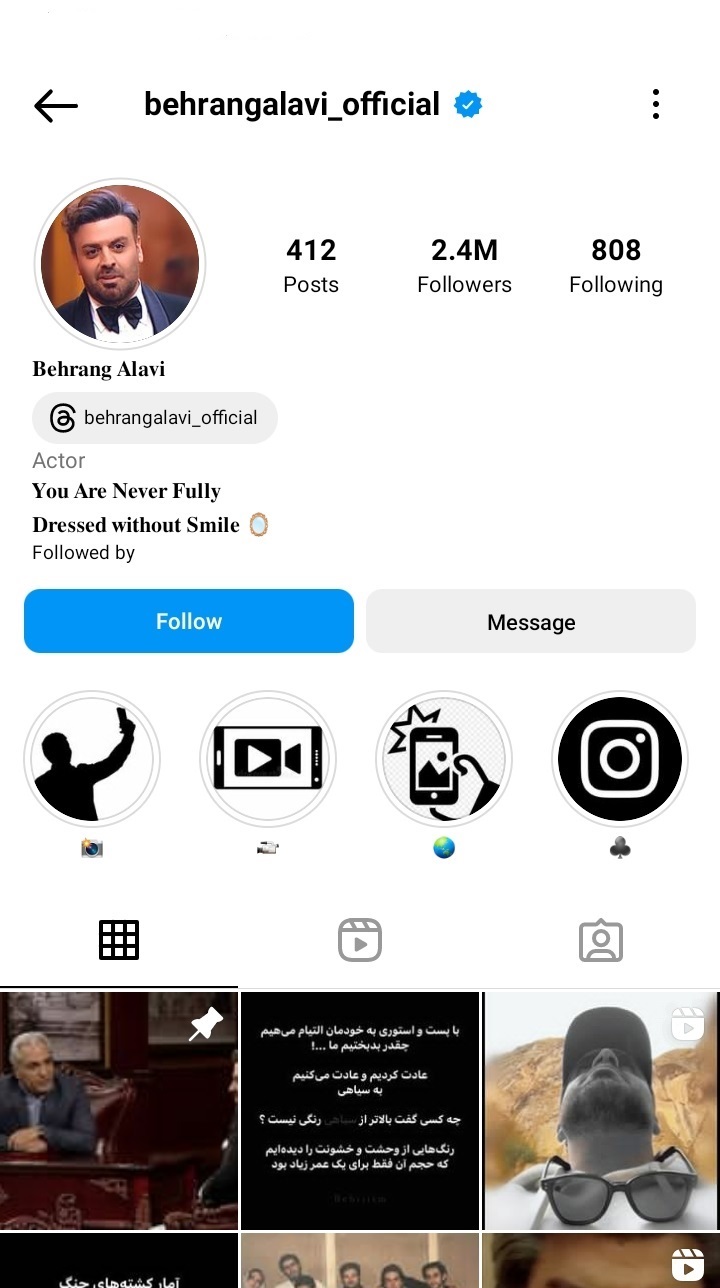Switch to the Reels tab
The image size is (720, 1288).
point(360,940)
